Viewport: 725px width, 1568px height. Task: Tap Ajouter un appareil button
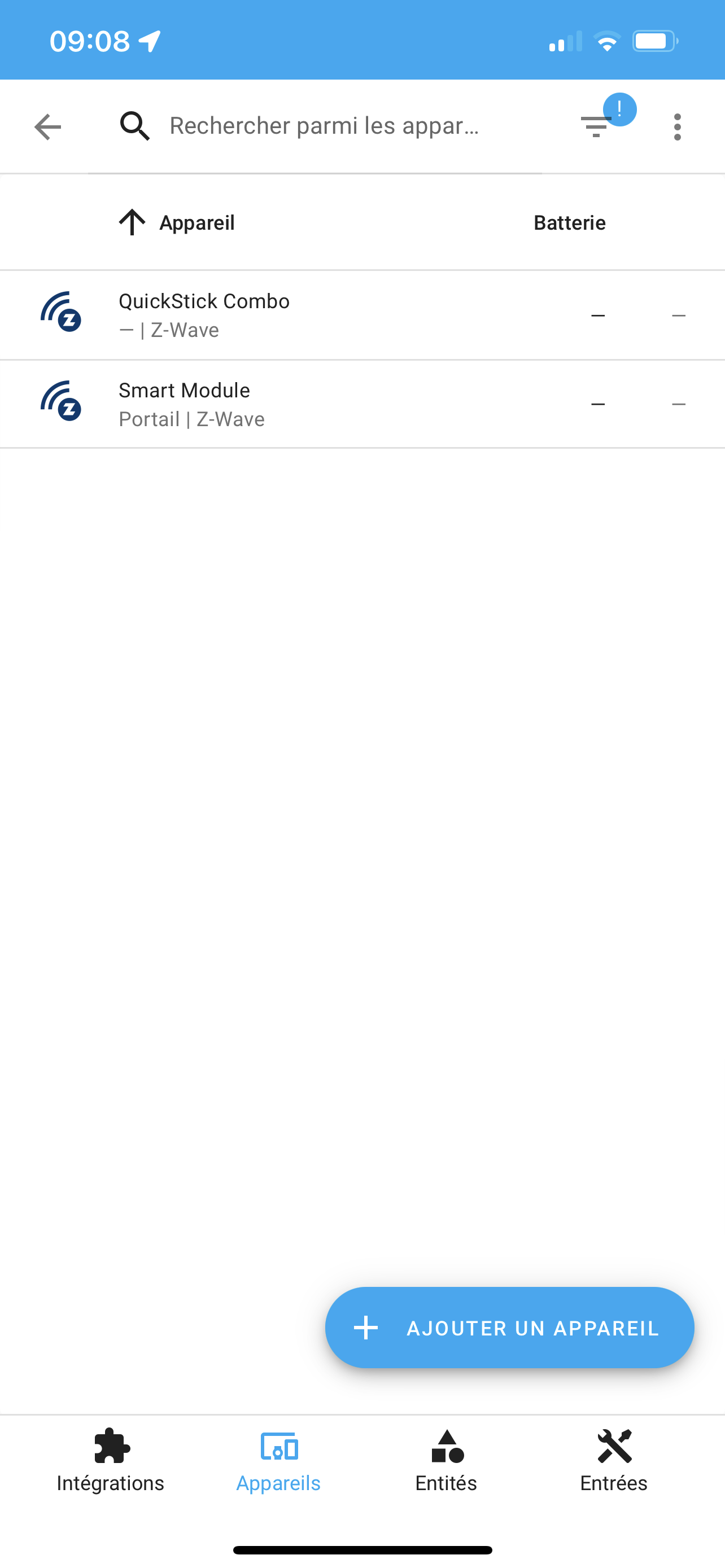pos(509,1328)
